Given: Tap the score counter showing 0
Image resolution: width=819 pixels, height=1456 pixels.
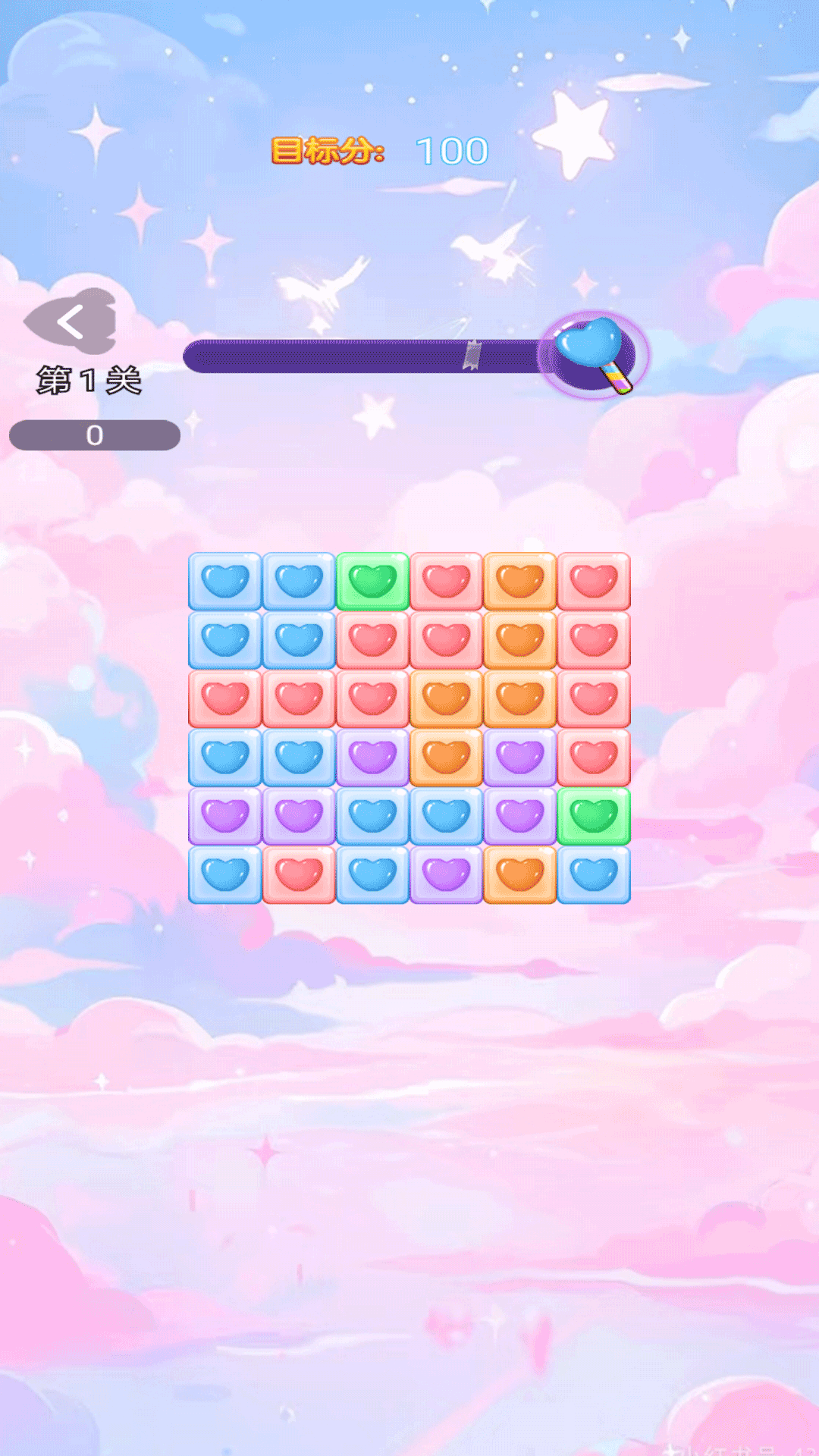Looking at the screenshot, I should 93,435.
